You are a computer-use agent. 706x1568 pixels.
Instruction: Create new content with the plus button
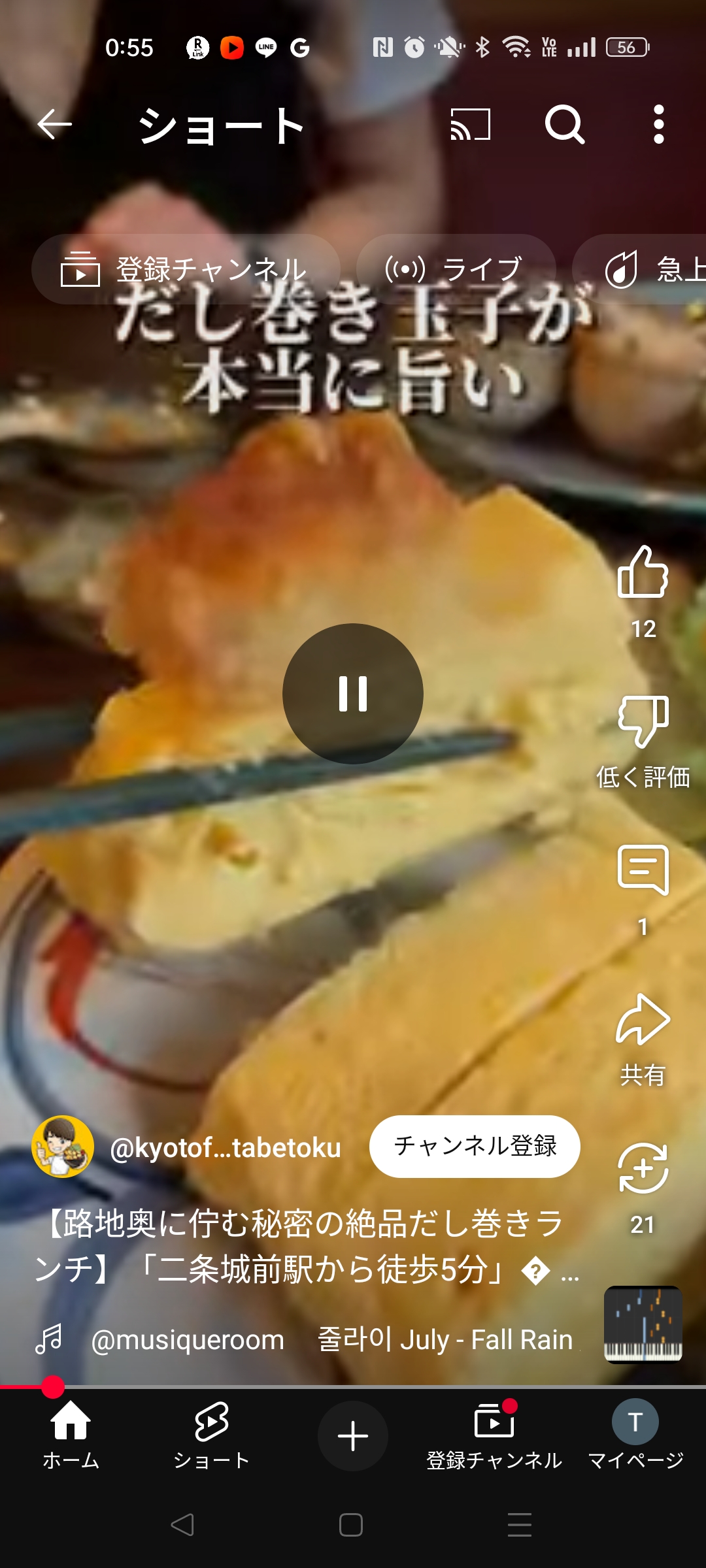click(x=353, y=1436)
